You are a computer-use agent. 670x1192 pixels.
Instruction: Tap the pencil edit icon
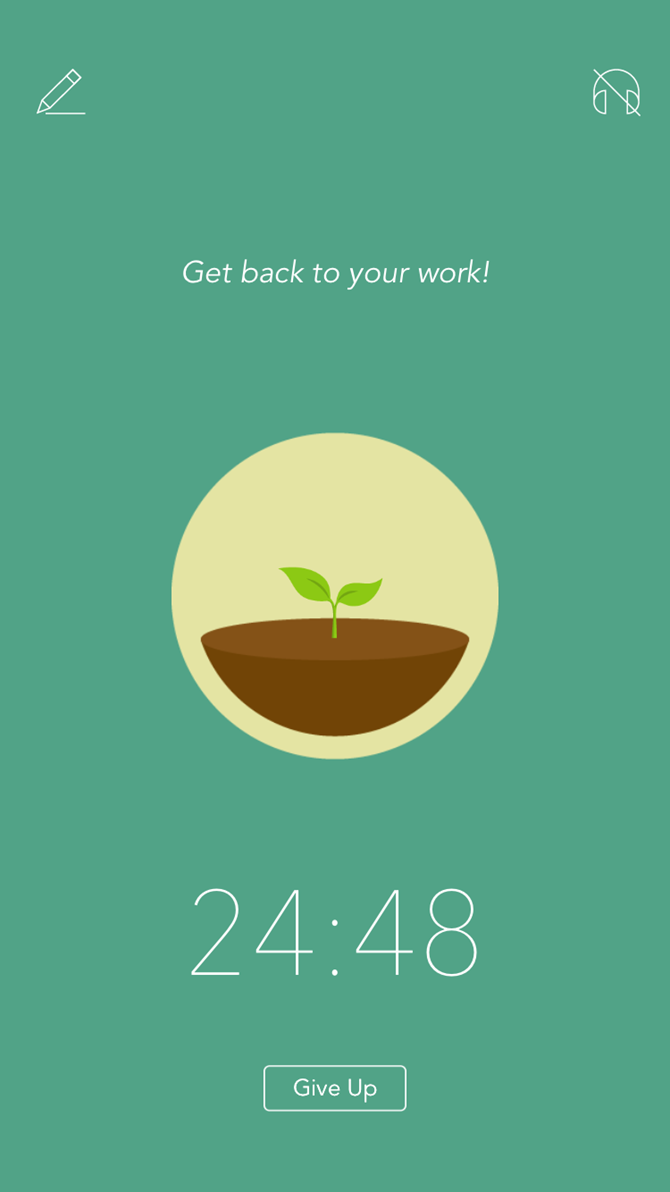pos(60,92)
